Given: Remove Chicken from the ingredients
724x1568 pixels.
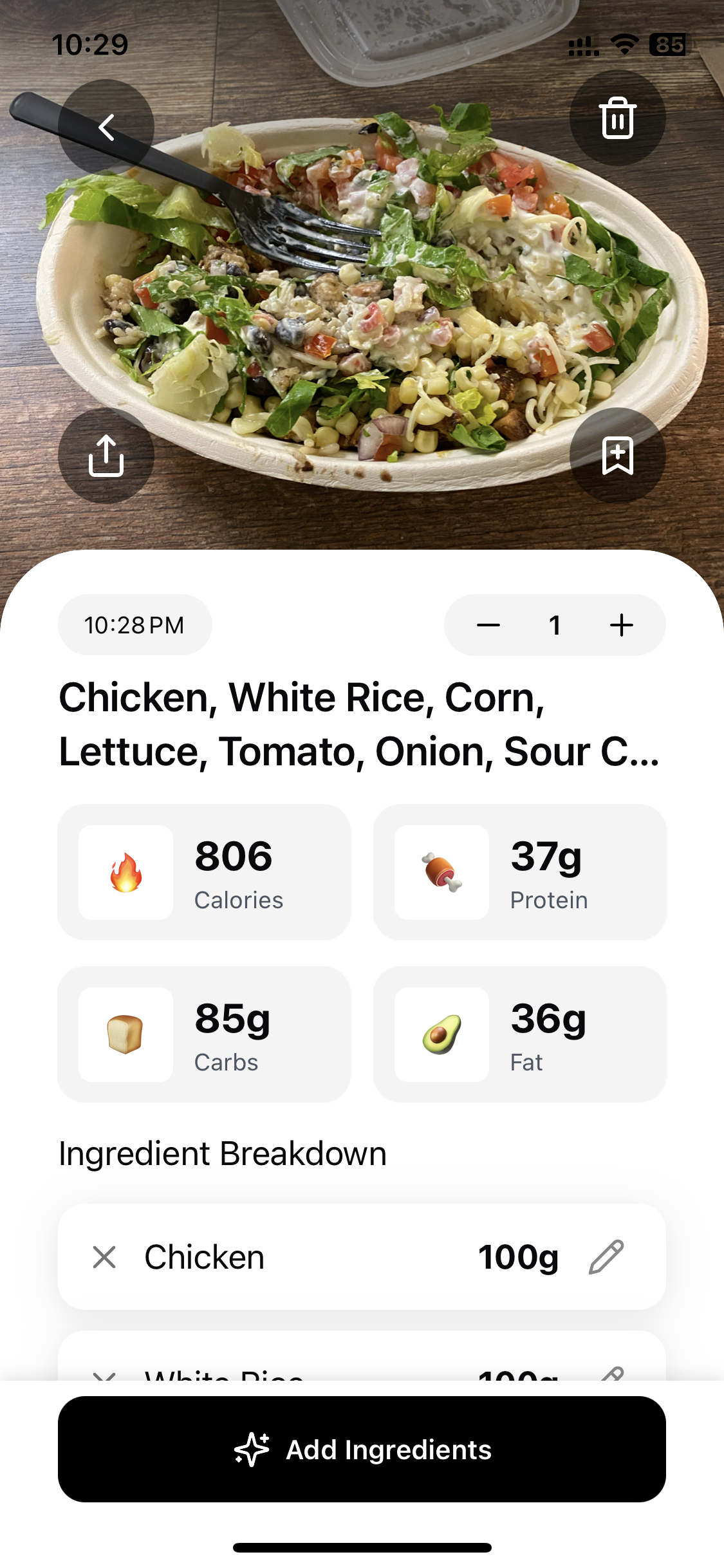Looking at the screenshot, I should click(x=104, y=1257).
